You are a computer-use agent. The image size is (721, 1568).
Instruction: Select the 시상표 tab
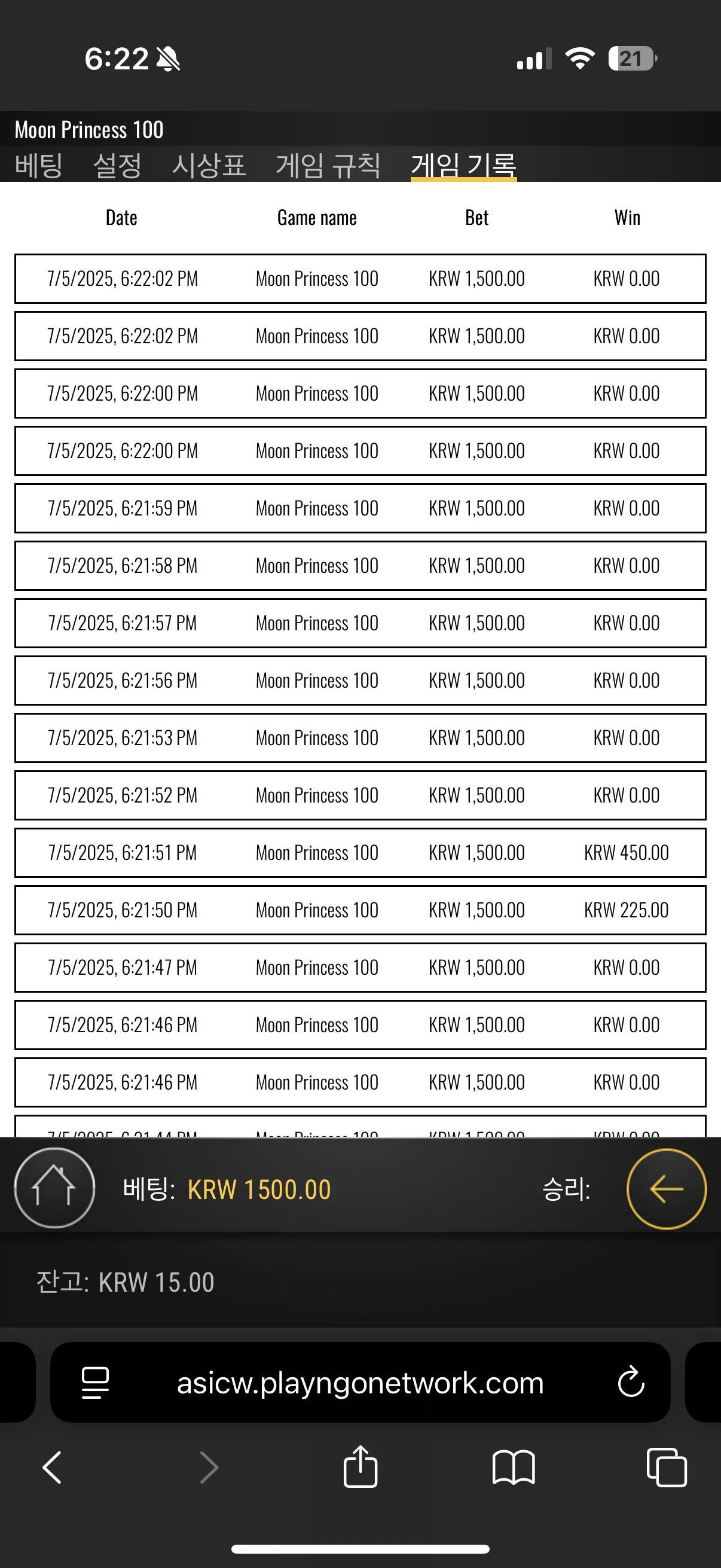[209, 165]
